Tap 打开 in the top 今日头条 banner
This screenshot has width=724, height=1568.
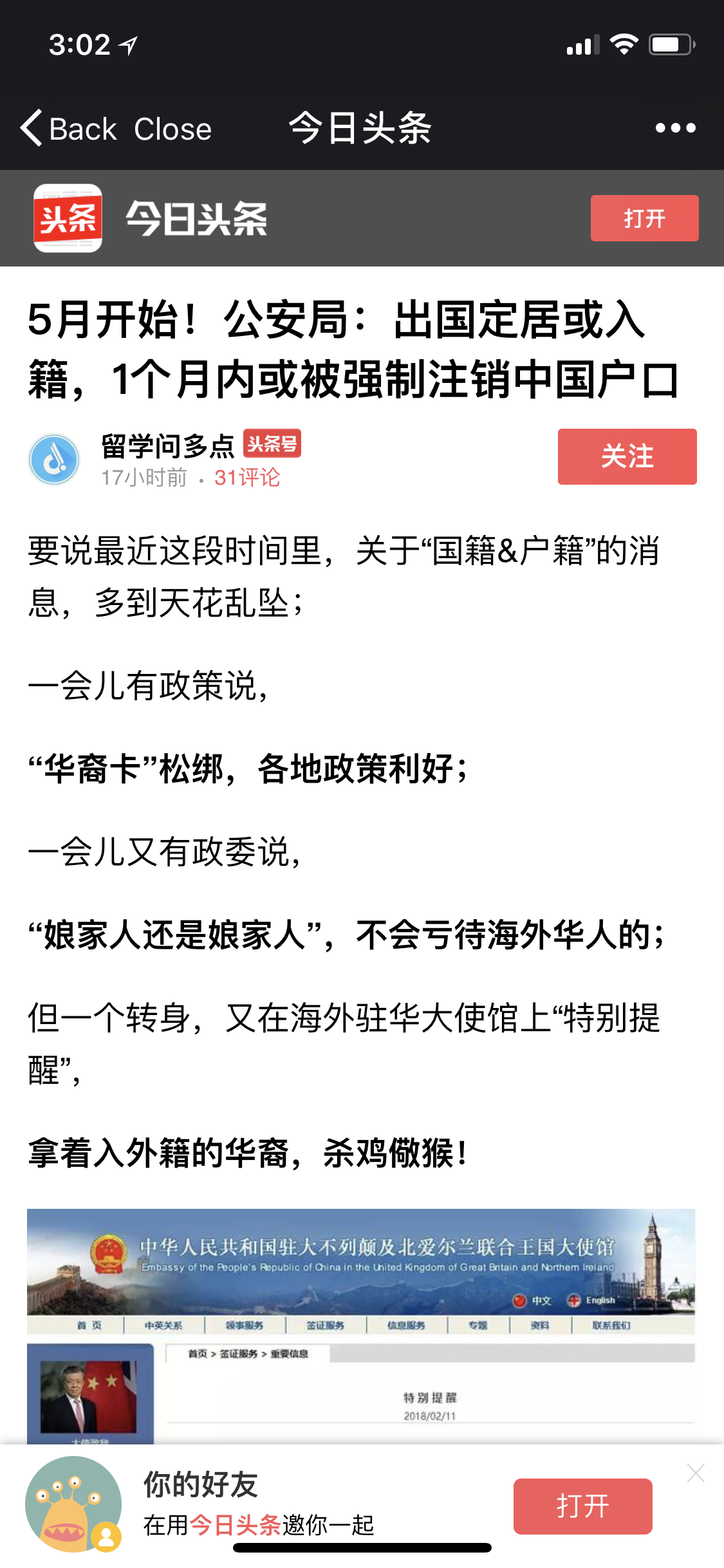pos(644,218)
